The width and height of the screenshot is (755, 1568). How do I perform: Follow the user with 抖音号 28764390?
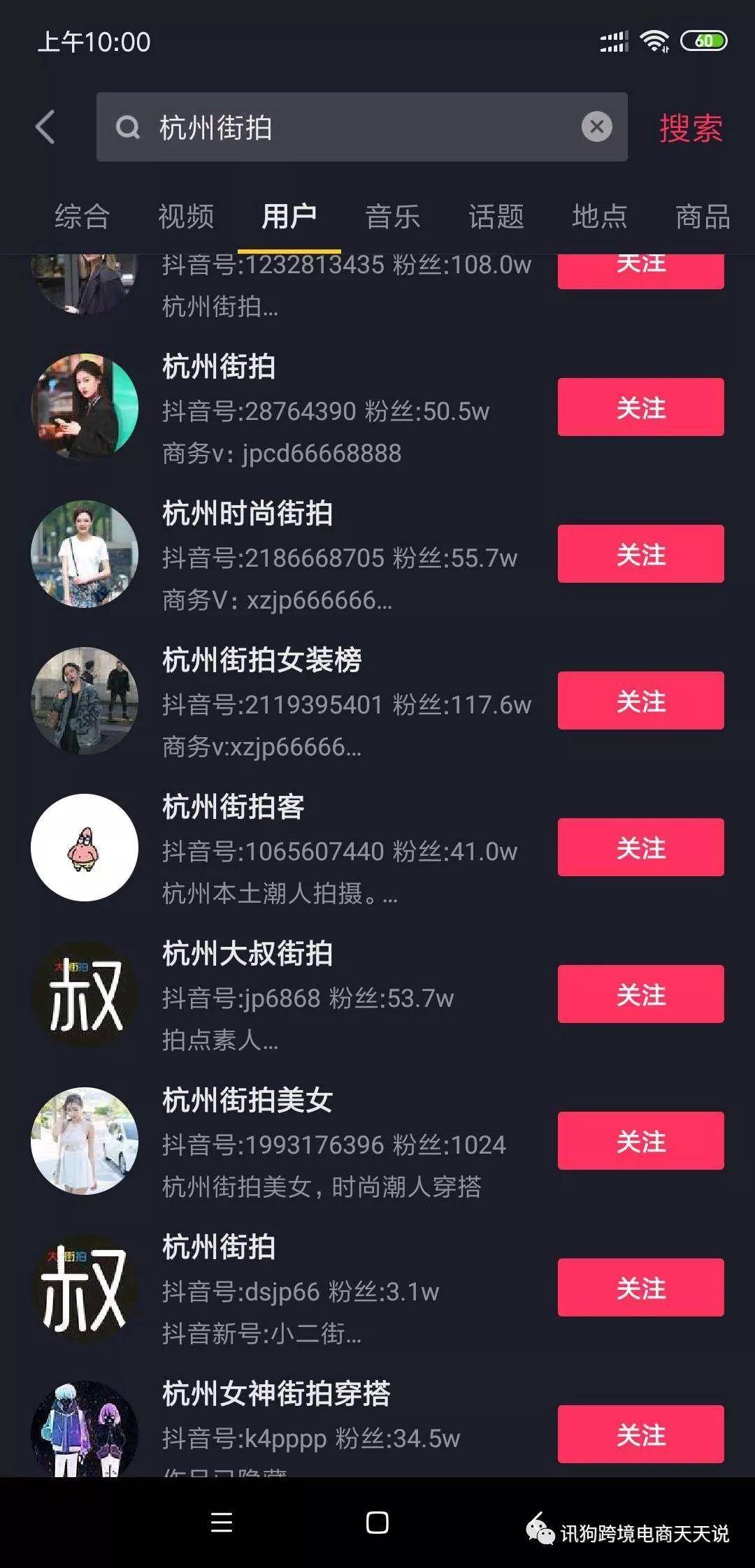(x=640, y=407)
